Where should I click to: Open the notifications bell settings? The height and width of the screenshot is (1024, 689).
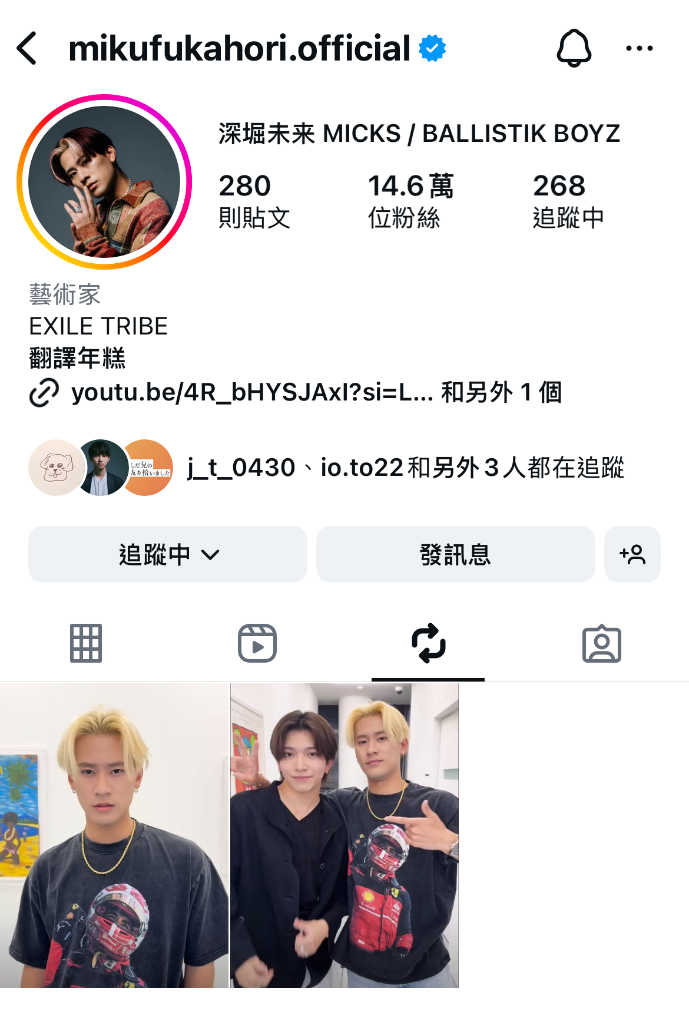[573, 47]
